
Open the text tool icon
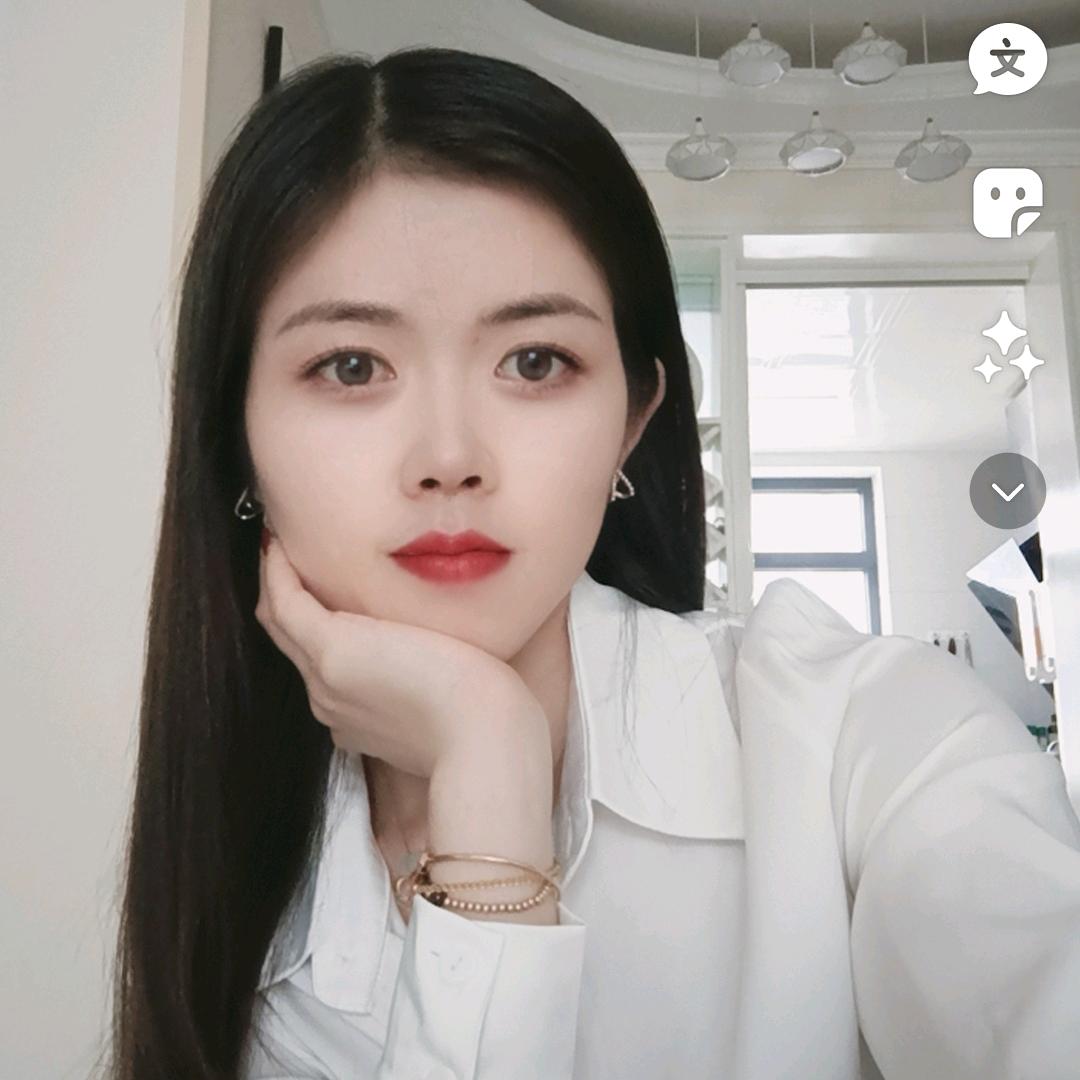pos(1007,60)
